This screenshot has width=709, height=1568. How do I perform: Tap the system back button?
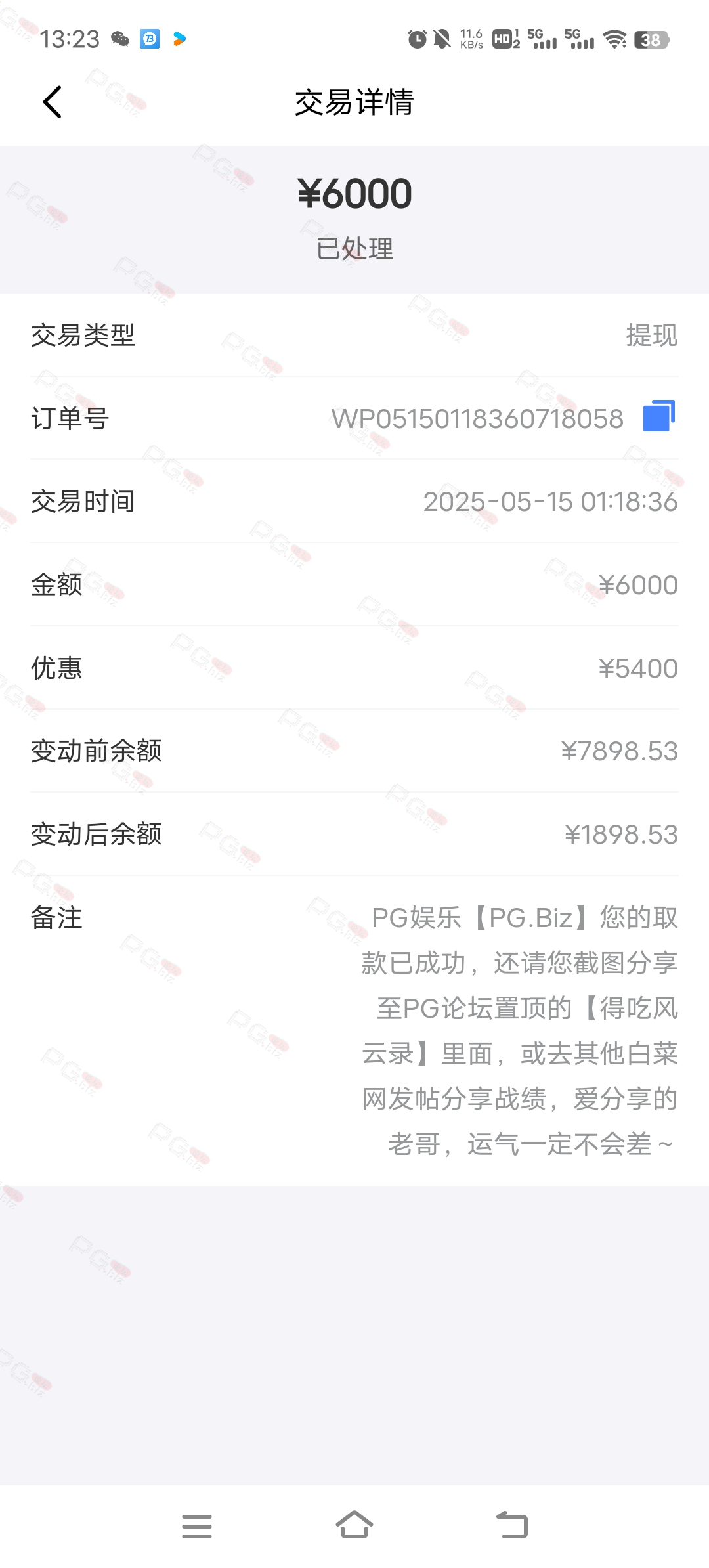tap(512, 1525)
